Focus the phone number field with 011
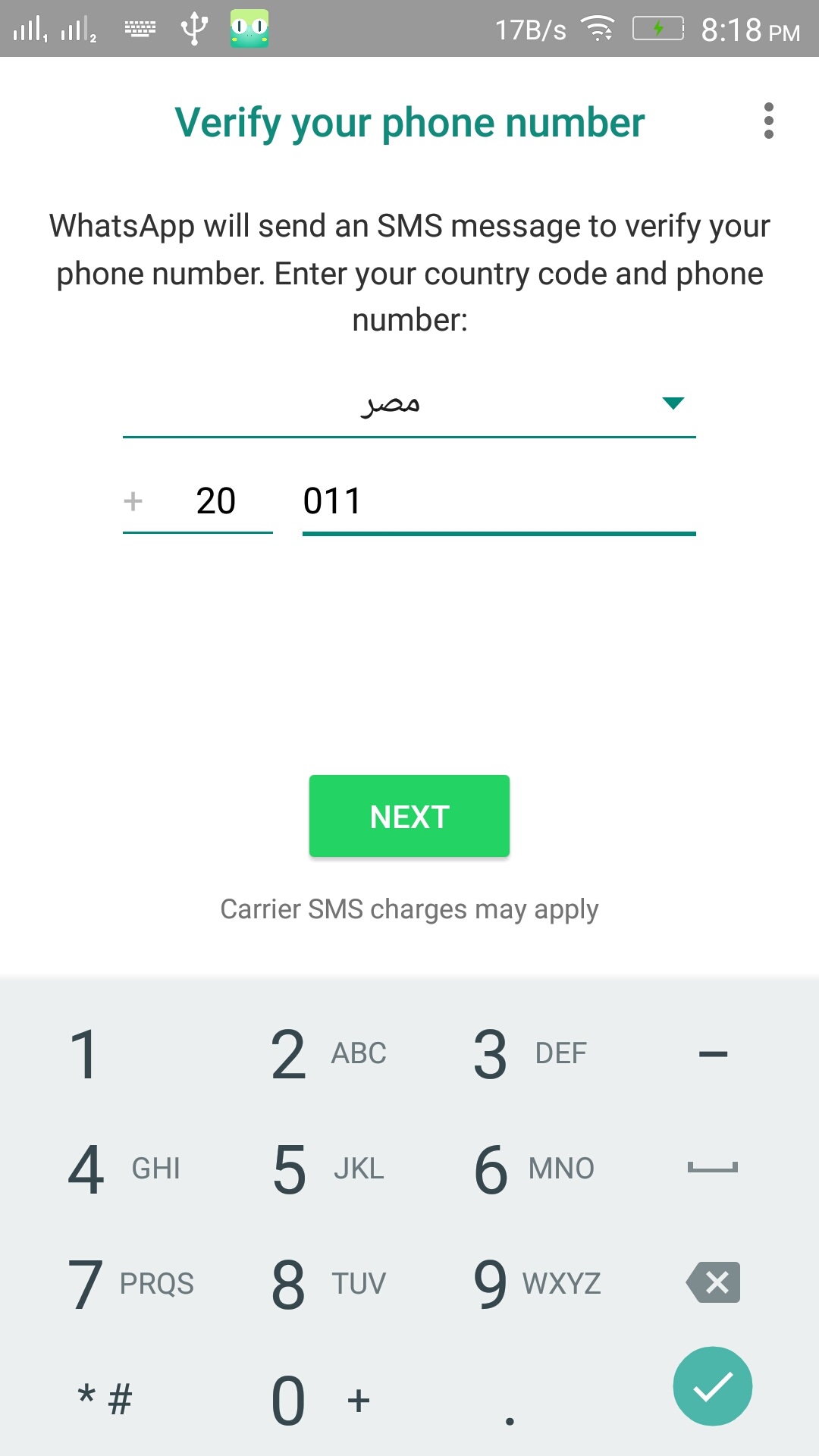The height and width of the screenshot is (1456, 819). click(499, 501)
